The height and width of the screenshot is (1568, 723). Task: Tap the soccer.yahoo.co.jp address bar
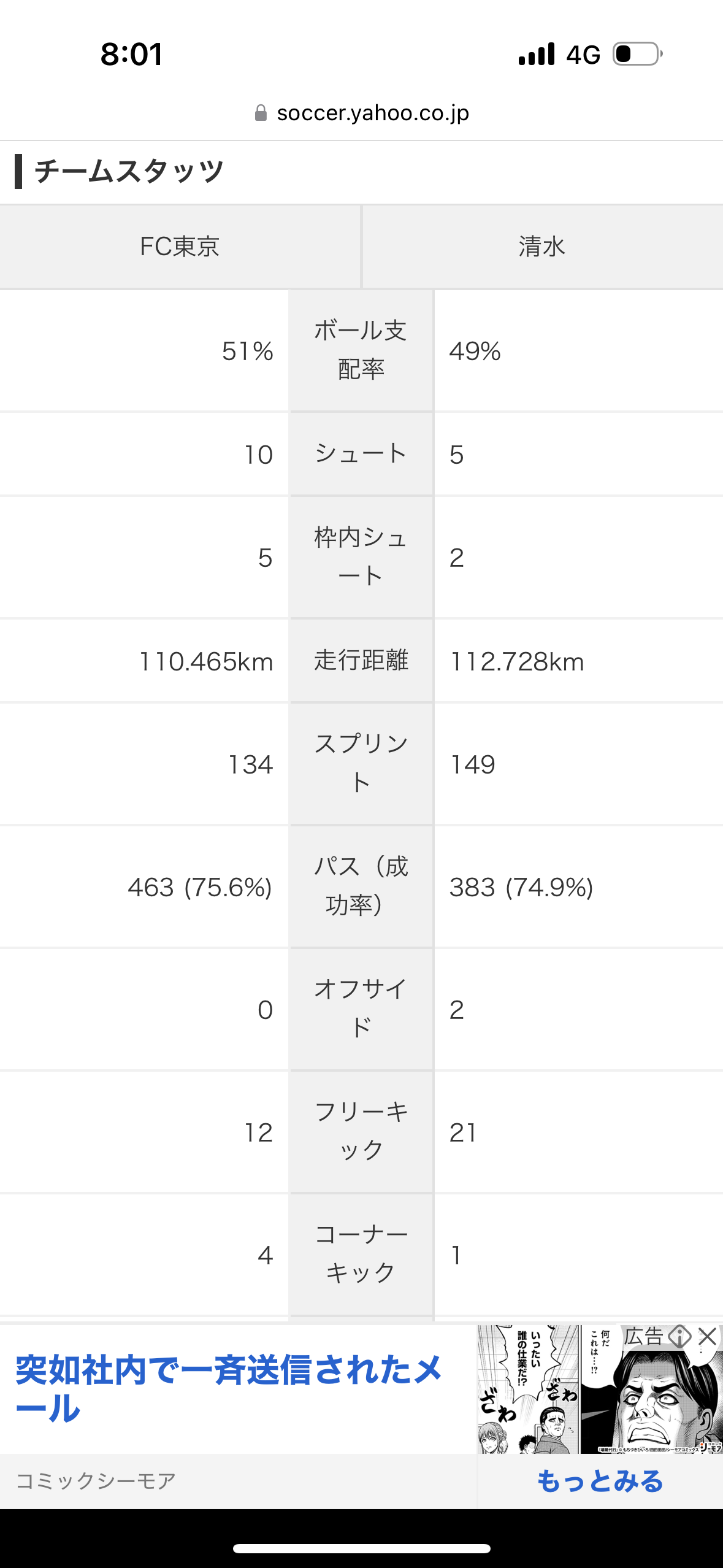(x=362, y=113)
